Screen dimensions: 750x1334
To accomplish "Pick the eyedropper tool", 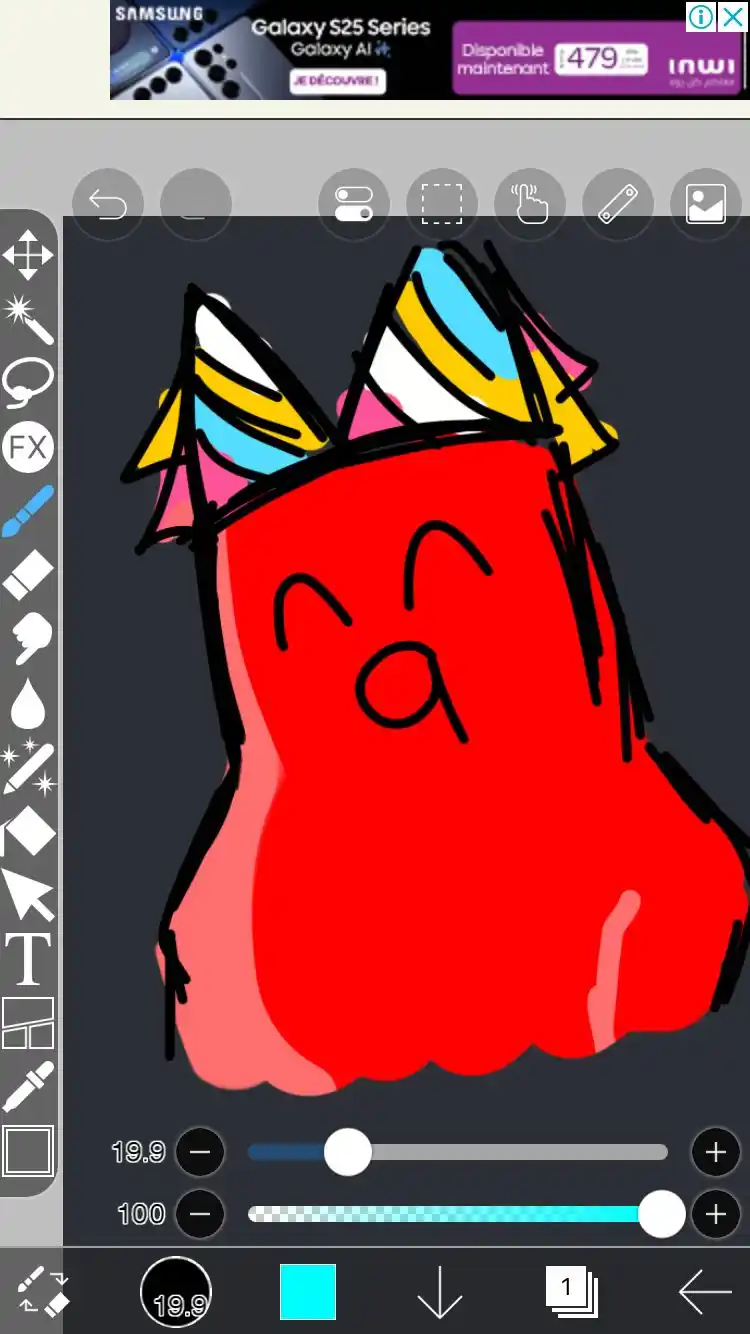I will (28, 1087).
